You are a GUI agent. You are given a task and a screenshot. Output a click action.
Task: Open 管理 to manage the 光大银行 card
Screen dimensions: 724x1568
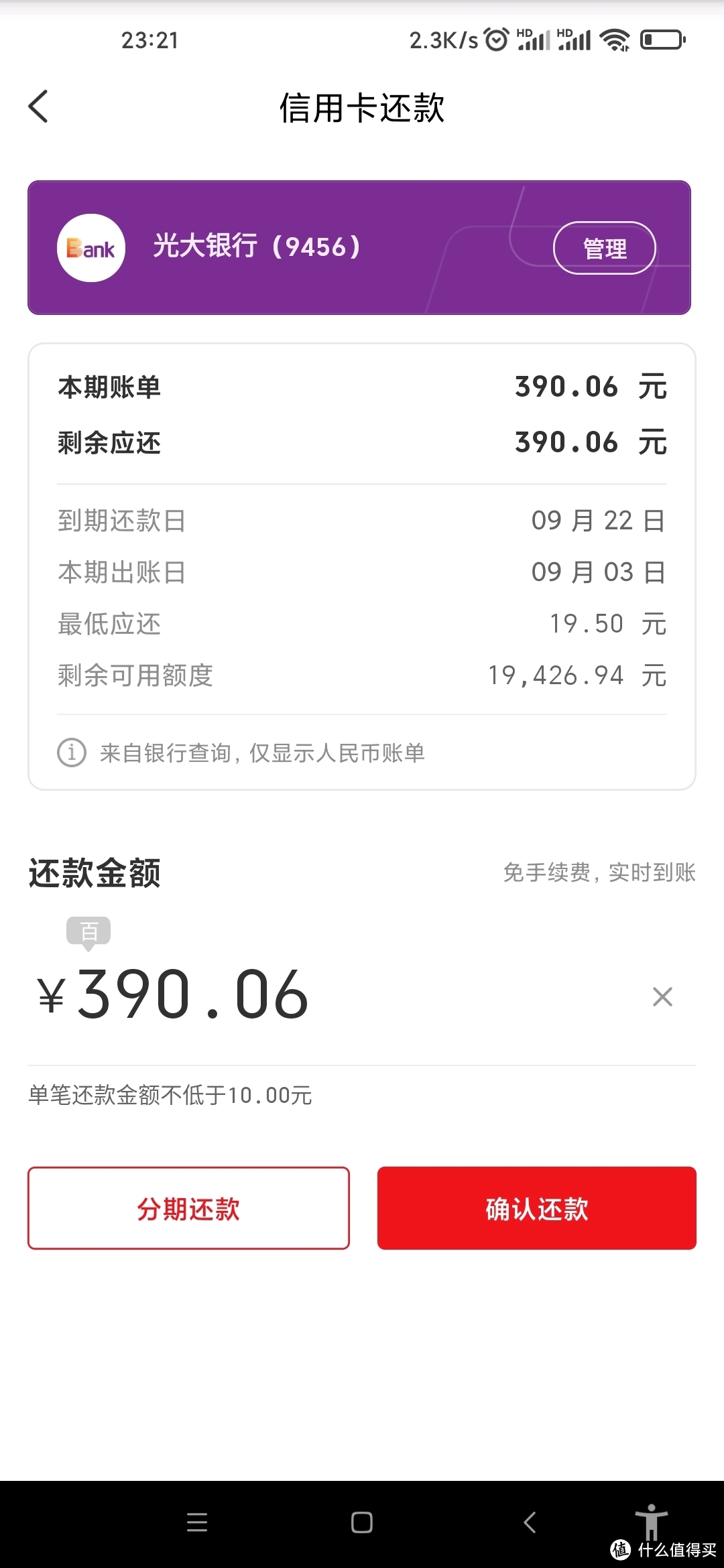604,247
